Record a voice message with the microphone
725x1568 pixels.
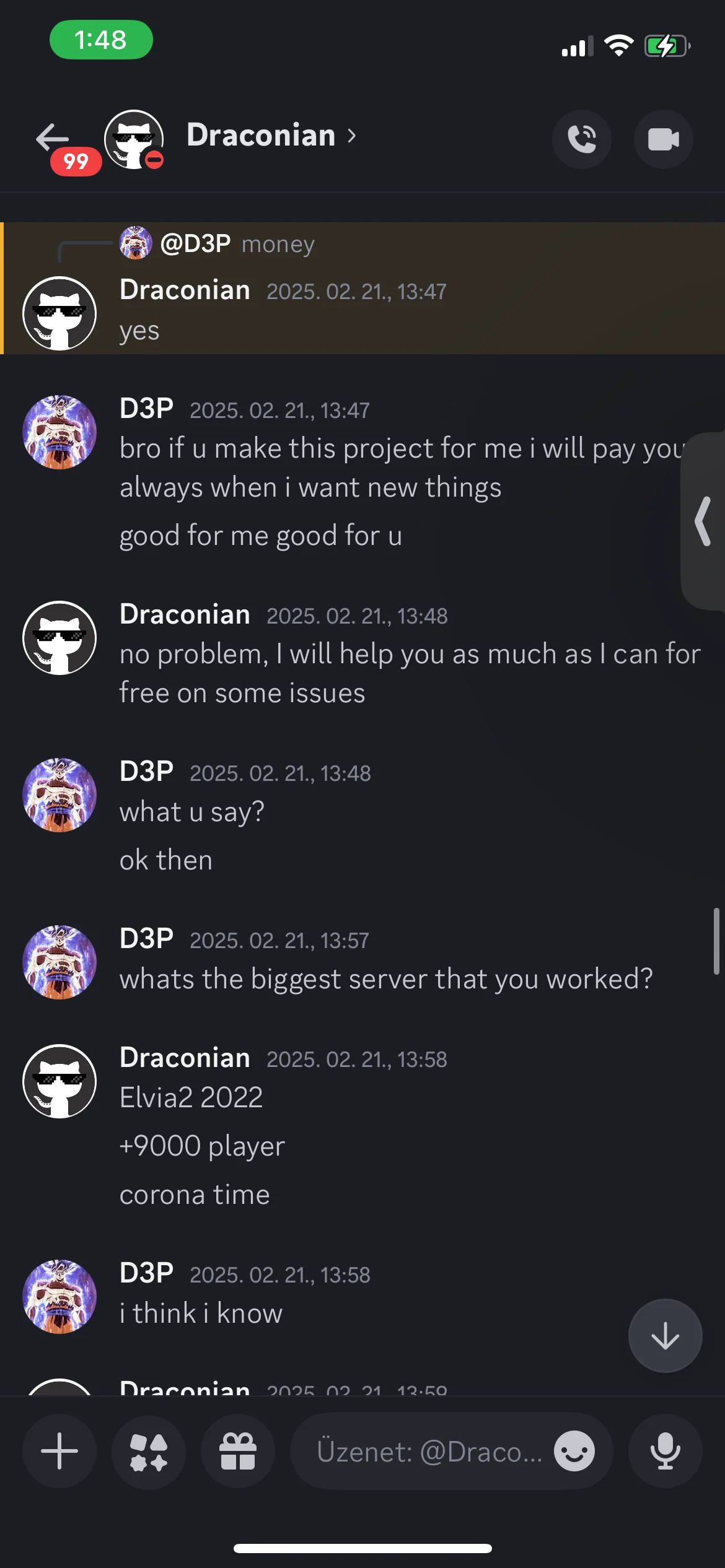click(x=666, y=1451)
